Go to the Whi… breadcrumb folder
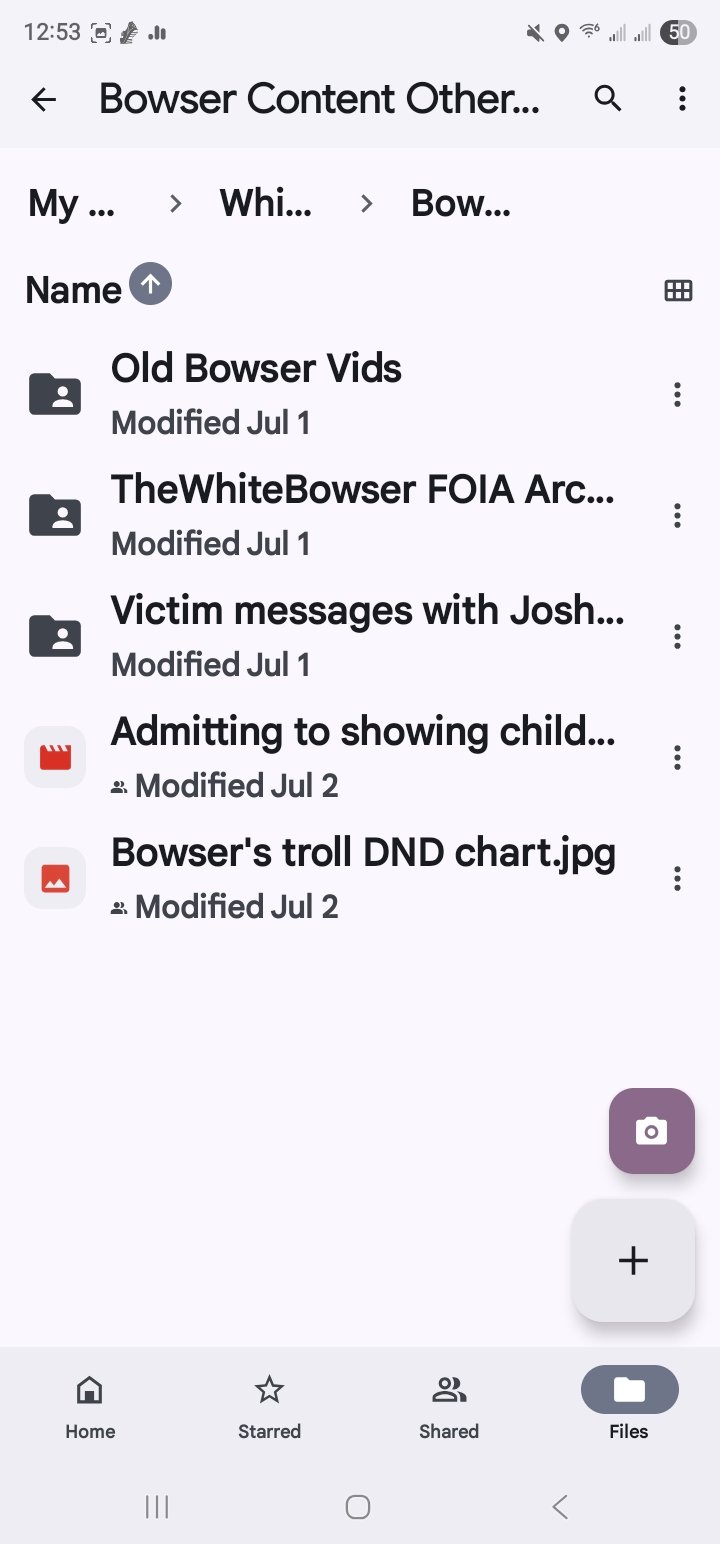 (266, 204)
